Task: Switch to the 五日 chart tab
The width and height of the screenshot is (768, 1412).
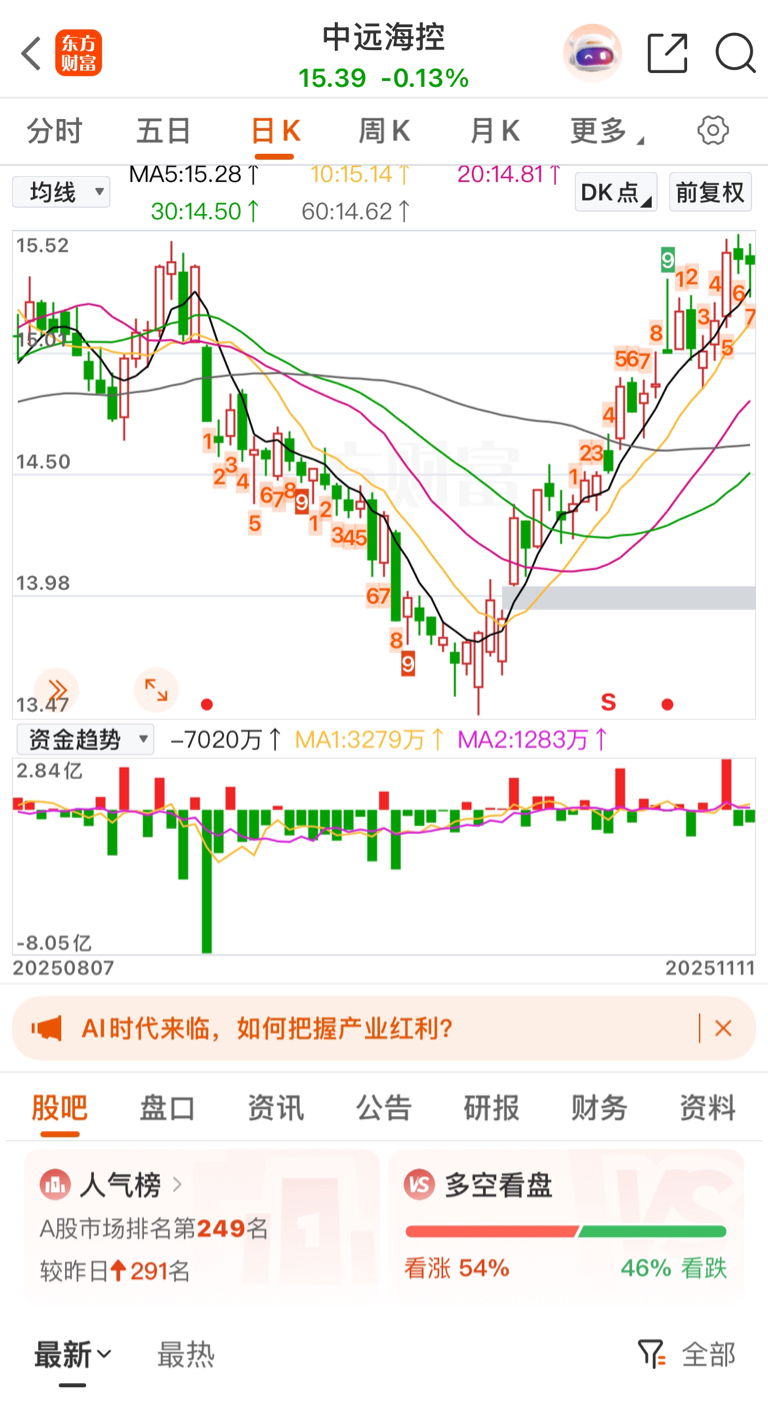Action: tap(164, 131)
